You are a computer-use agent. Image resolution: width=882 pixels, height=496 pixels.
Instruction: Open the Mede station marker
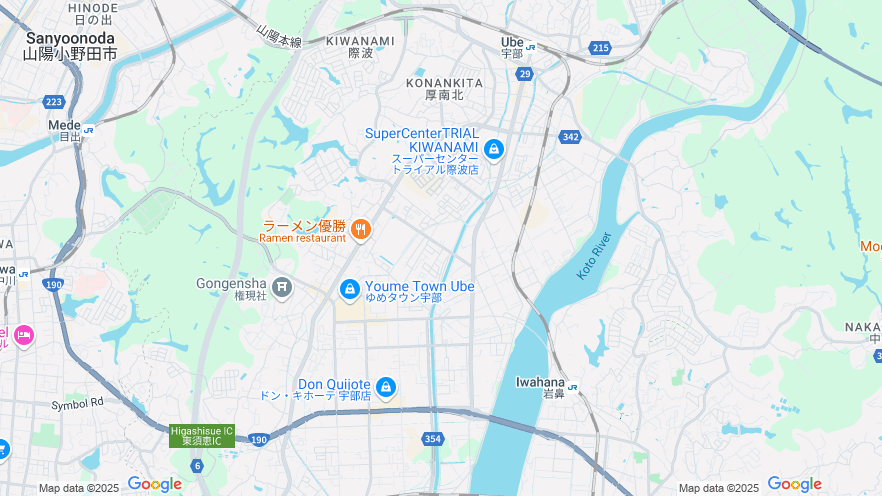coord(89,130)
